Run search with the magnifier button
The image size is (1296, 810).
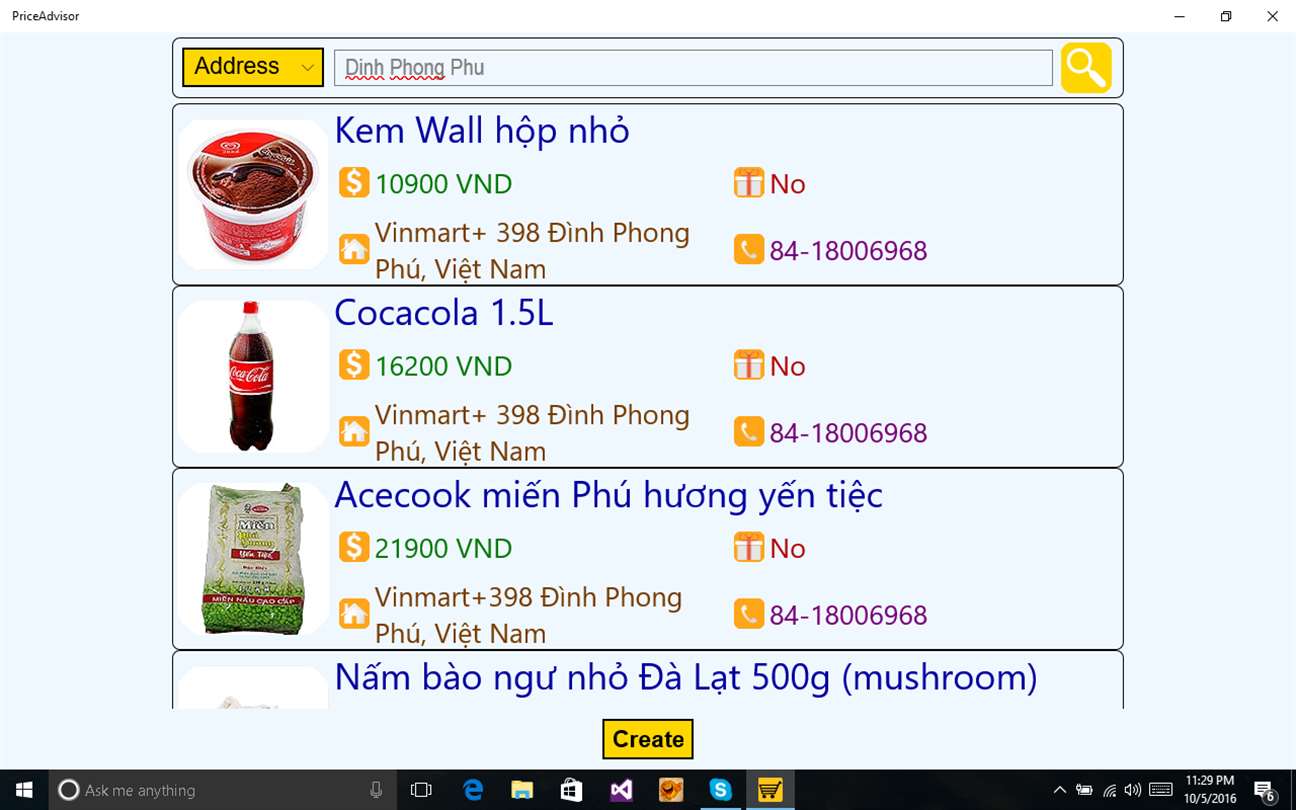pyautogui.click(x=1086, y=68)
